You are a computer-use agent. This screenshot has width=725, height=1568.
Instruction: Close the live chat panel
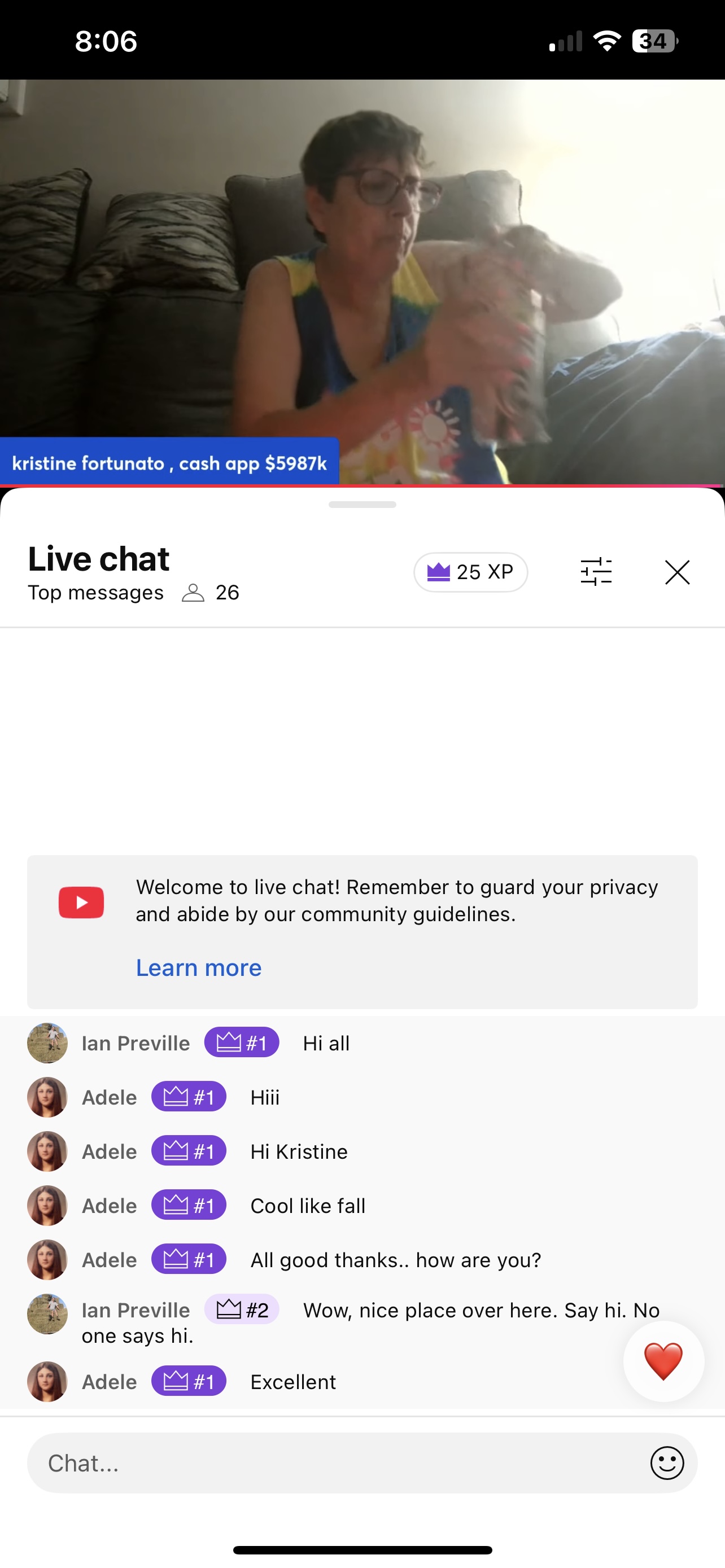pos(677,572)
